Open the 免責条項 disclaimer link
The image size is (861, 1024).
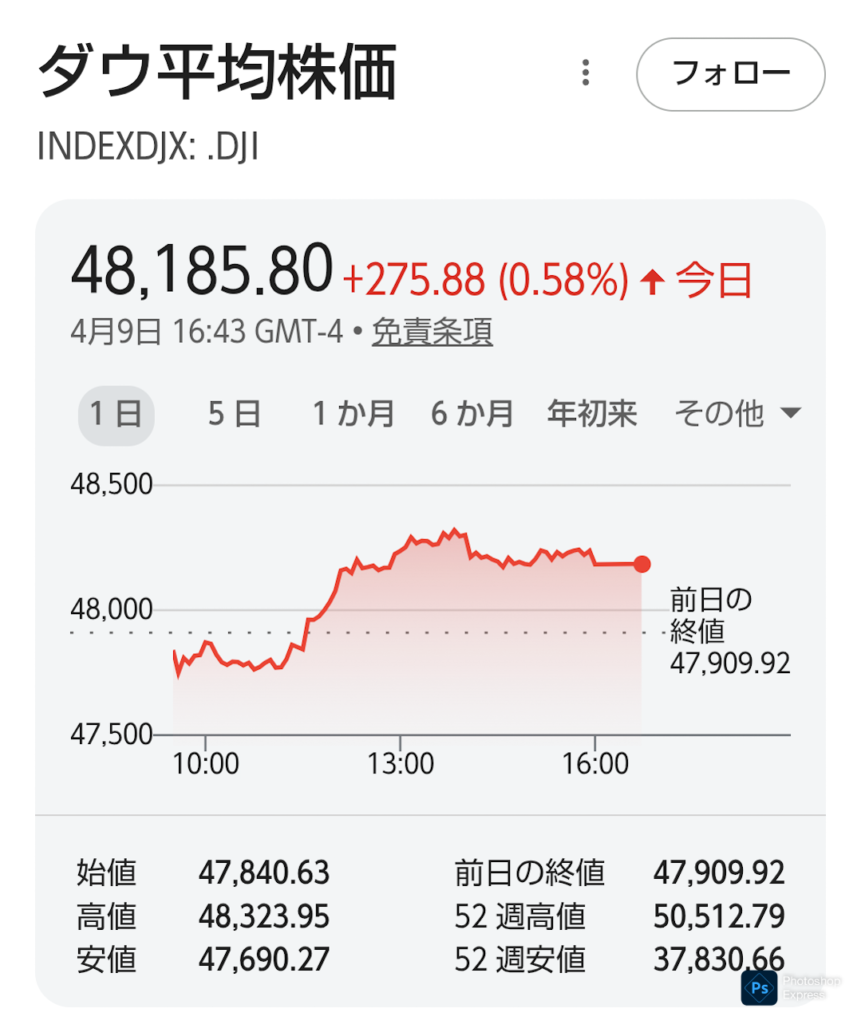point(432,332)
